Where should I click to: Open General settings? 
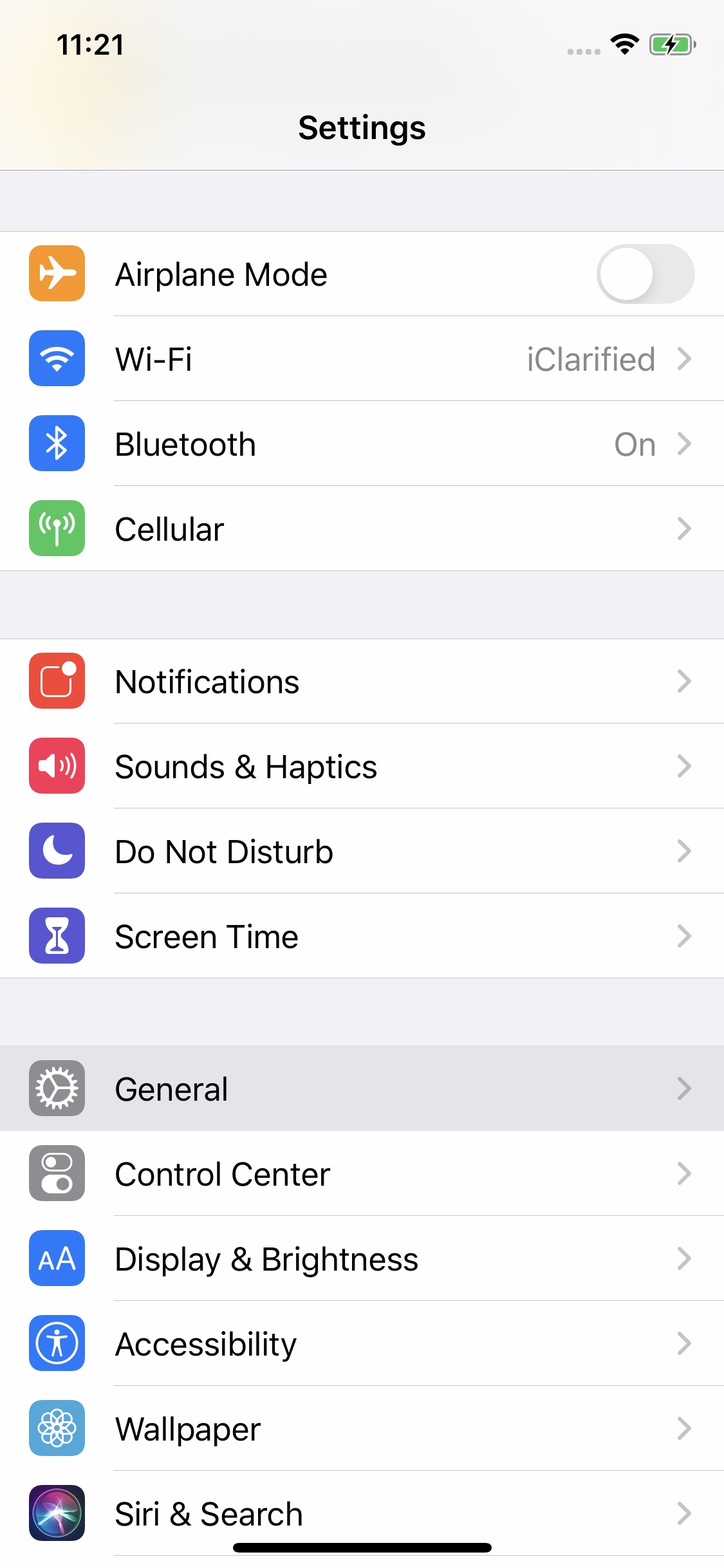[362, 1089]
